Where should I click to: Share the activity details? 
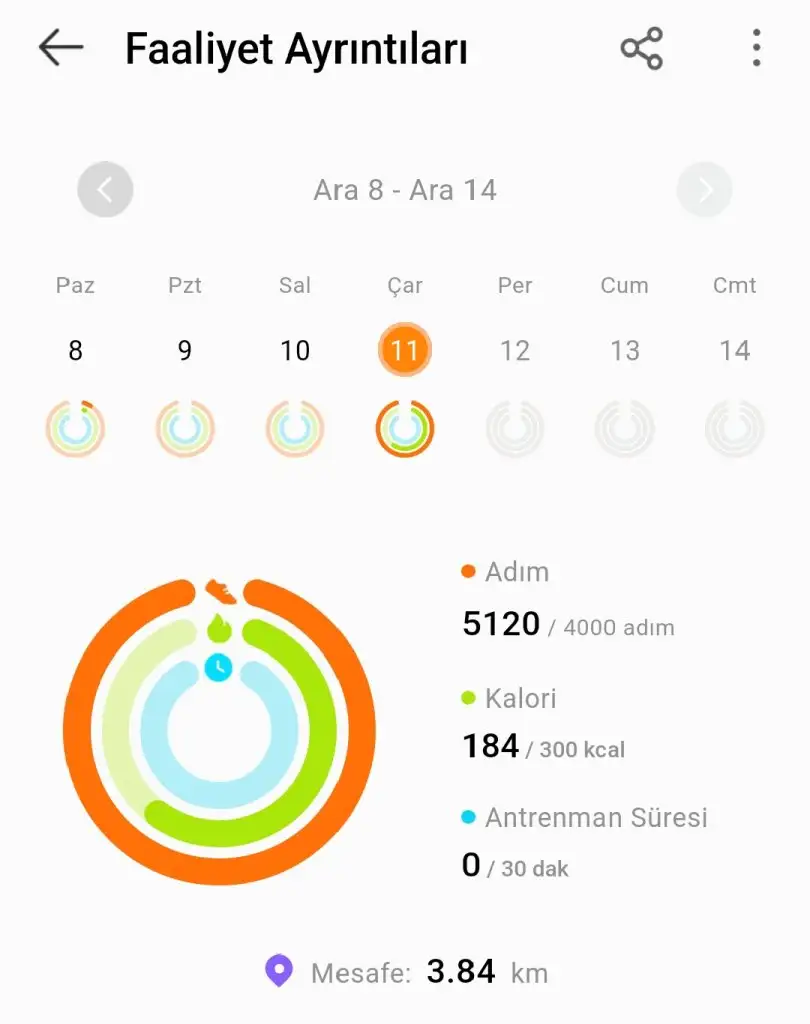tap(641, 48)
